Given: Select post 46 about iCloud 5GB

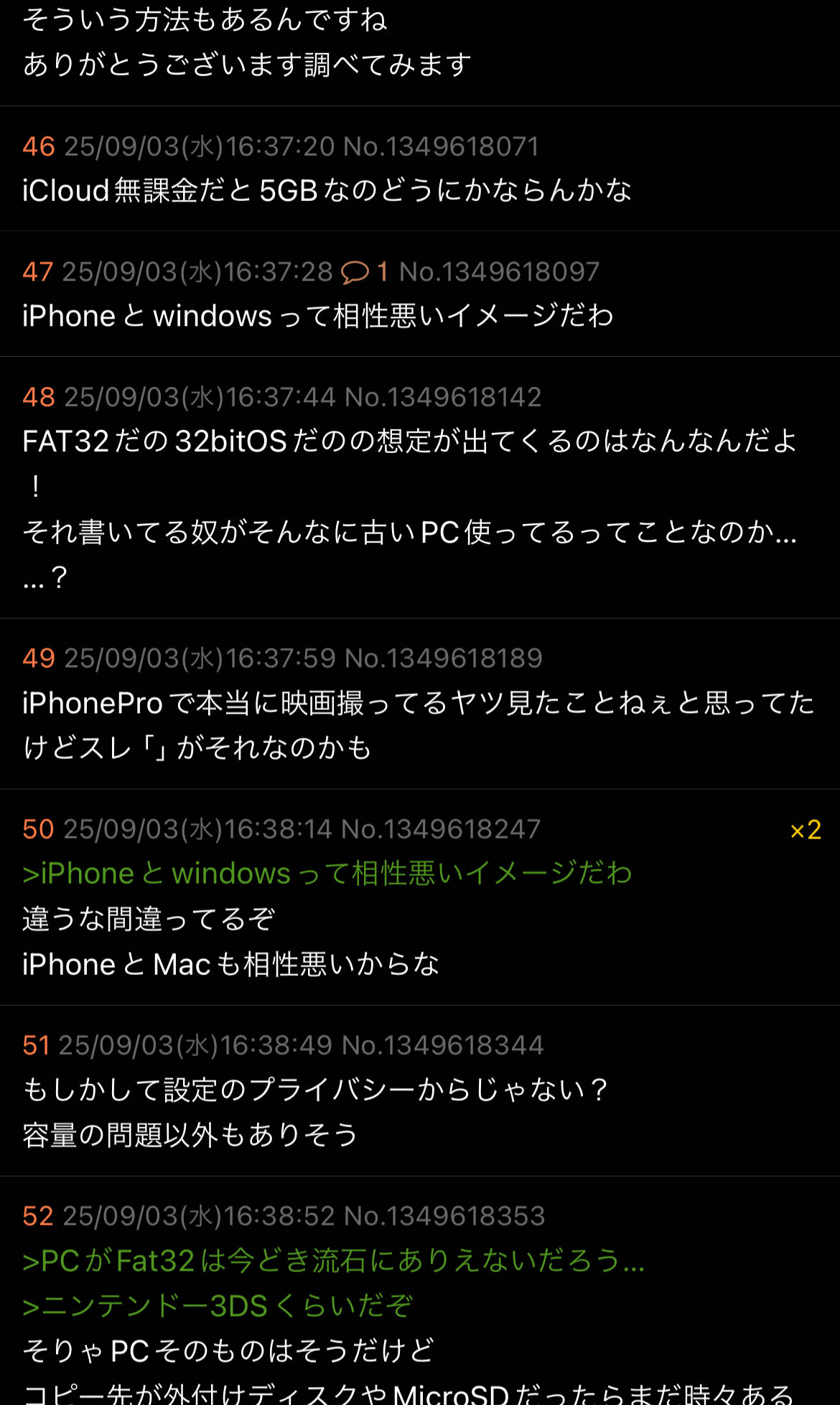Looking at the screenshot, I should click(x=327, y=191).
